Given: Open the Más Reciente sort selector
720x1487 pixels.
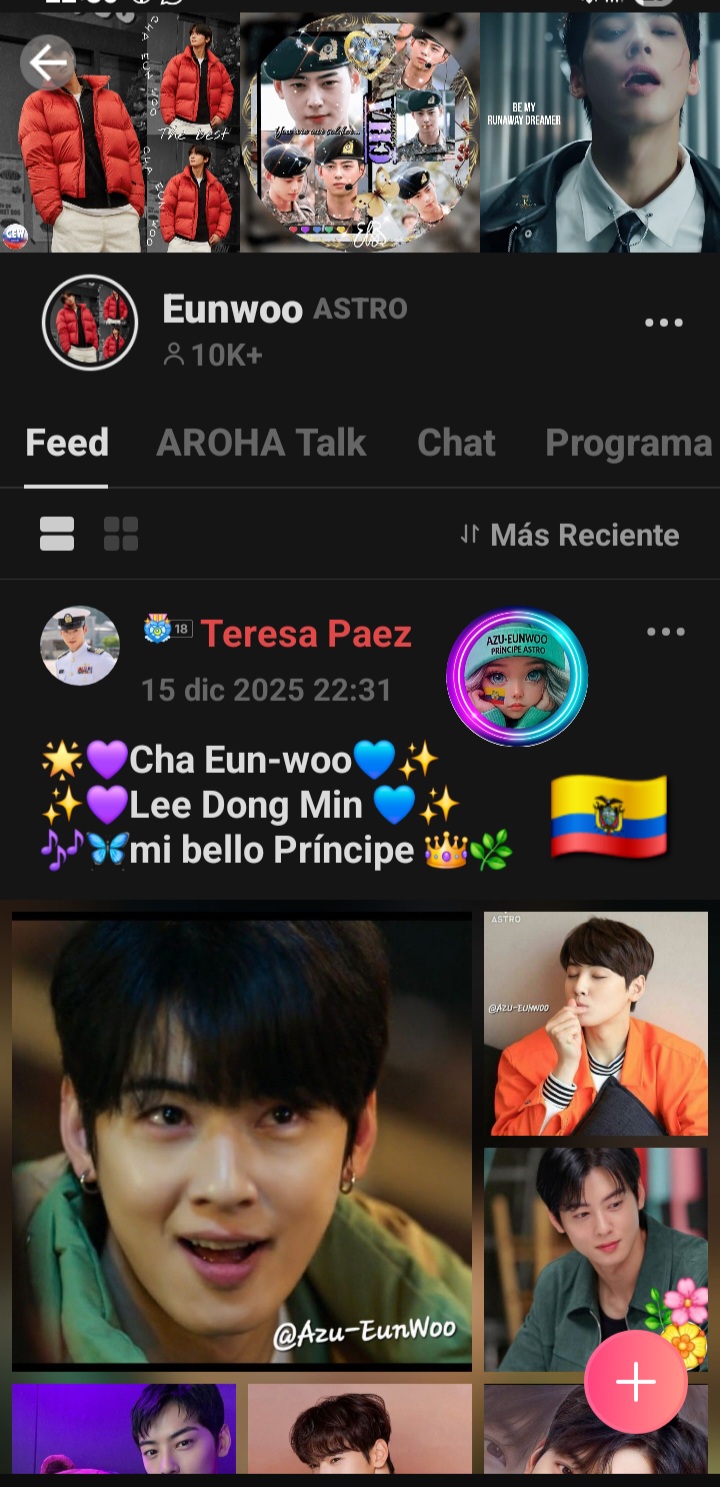Looking at the screenshot, I should click(x=584, y=534).
